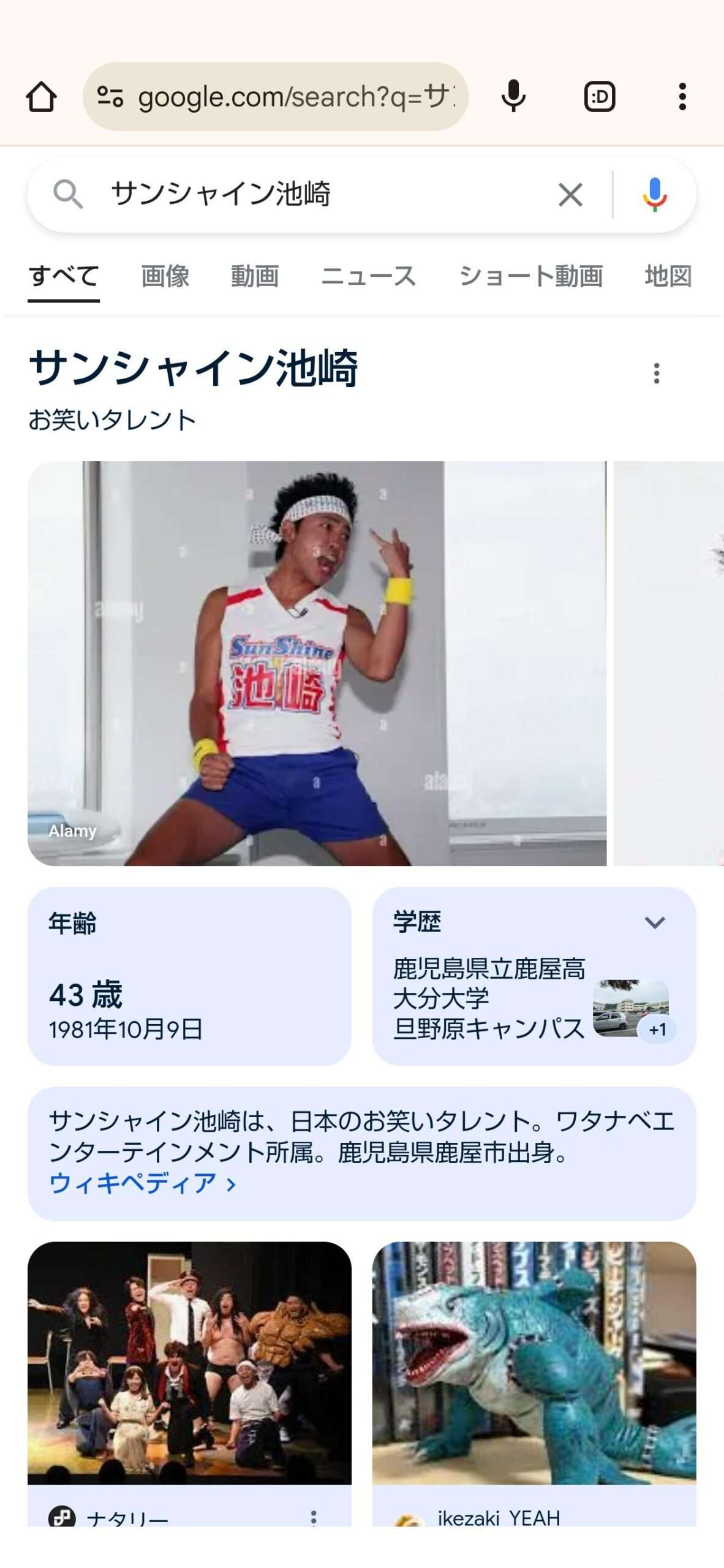Expand the 学歴 card

[x=654, y=922]
